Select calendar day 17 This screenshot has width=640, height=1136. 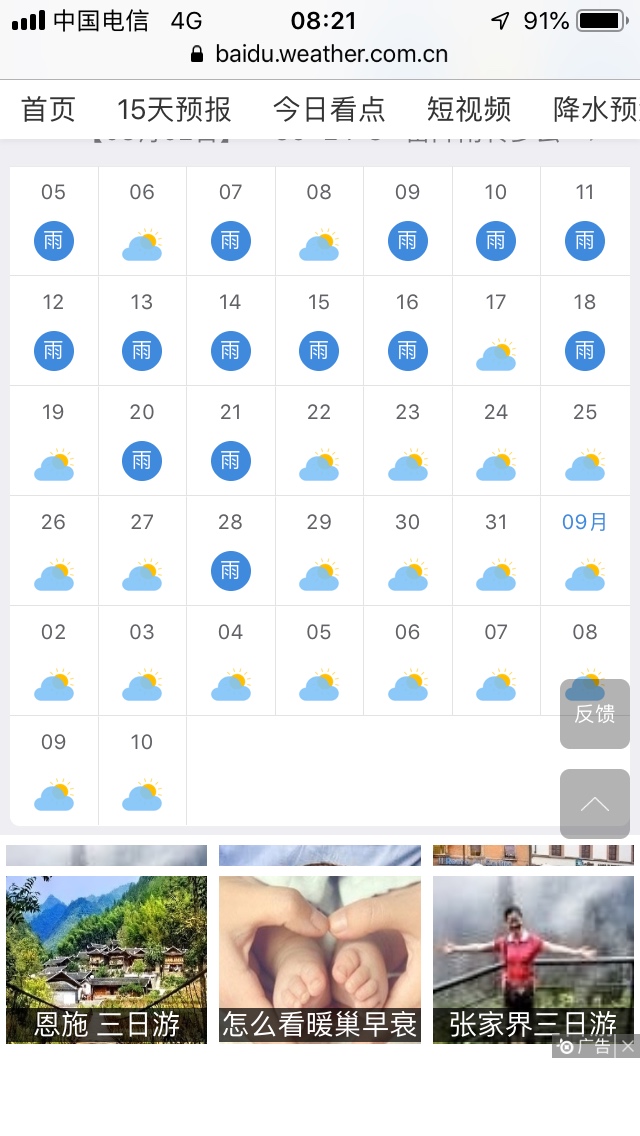pos(496,330)
